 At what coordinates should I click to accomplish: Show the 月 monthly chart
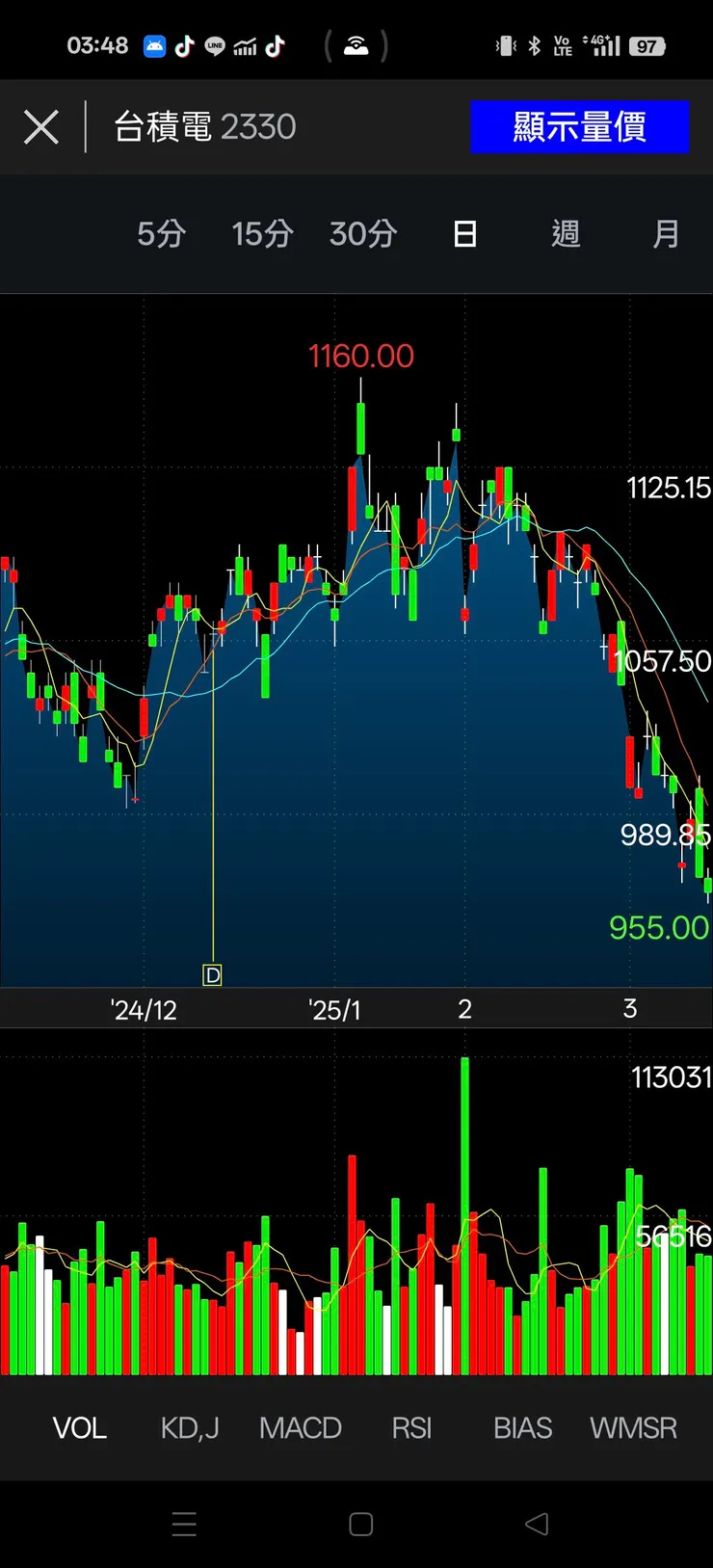point(666,233)
